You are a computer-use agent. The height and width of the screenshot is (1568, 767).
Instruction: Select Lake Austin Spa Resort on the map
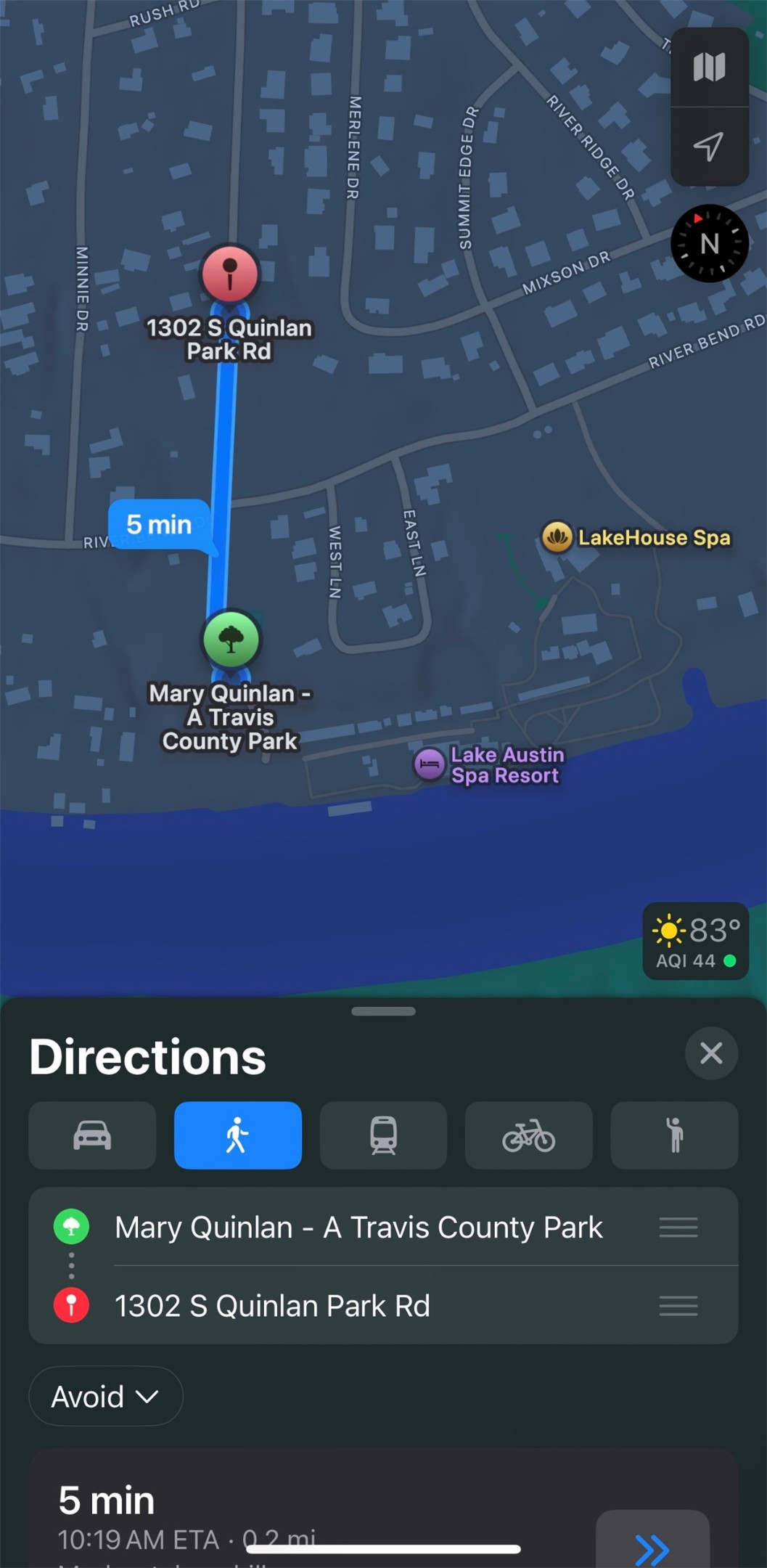coord(429,764)
